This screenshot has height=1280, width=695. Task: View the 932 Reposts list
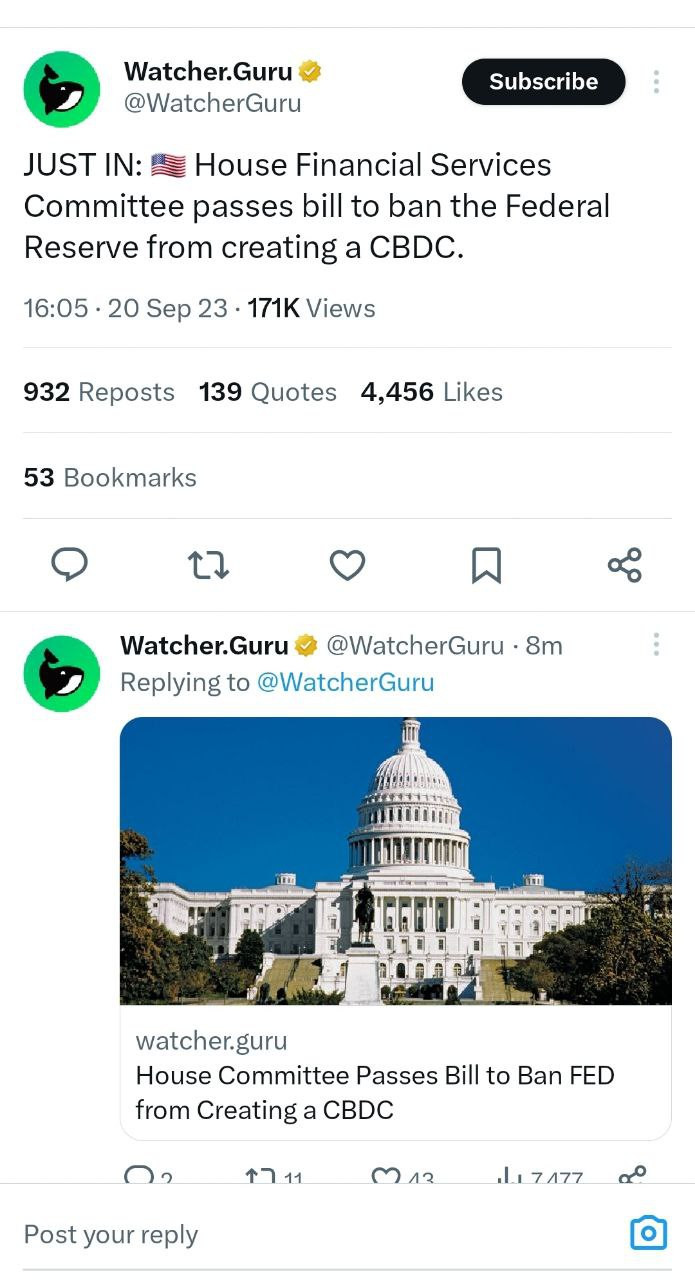(x=99, y=392)
